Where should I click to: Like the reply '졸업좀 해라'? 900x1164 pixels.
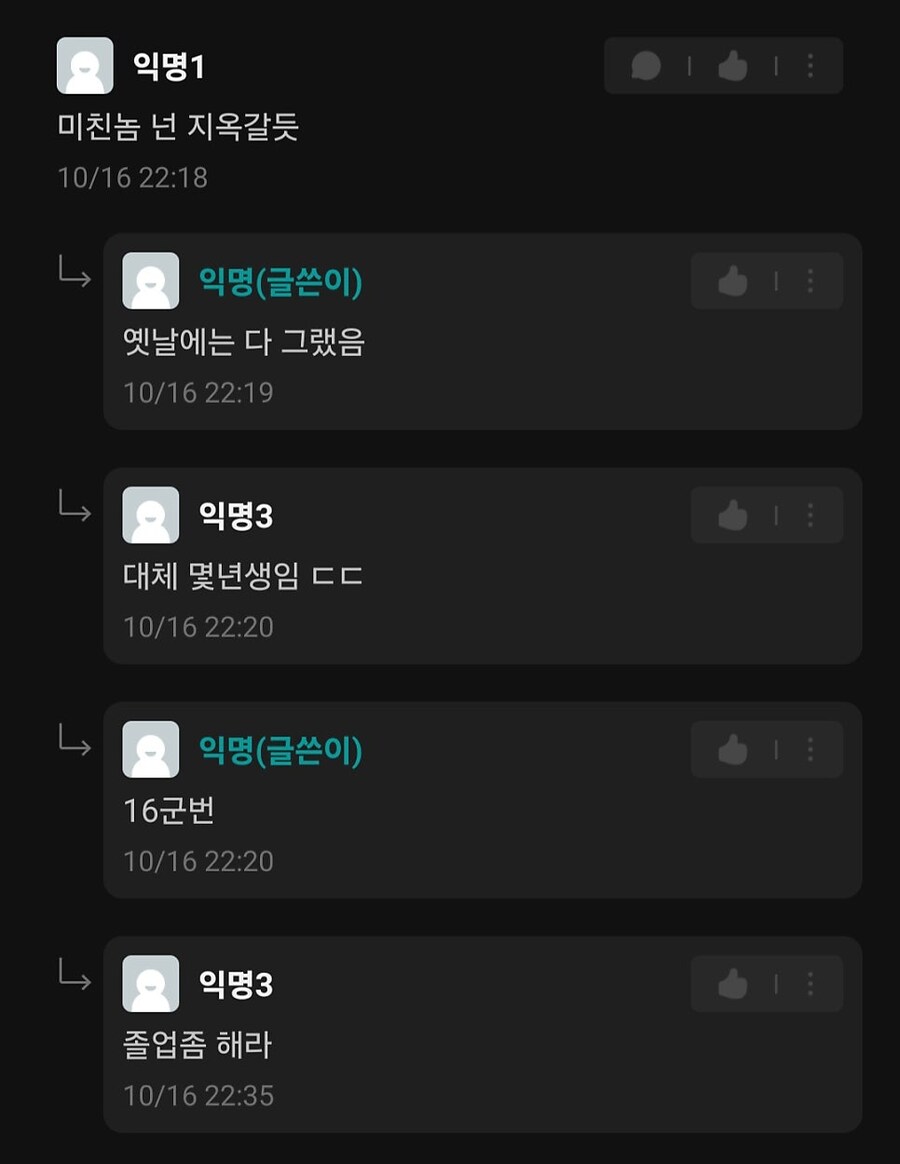click(733, 984)
